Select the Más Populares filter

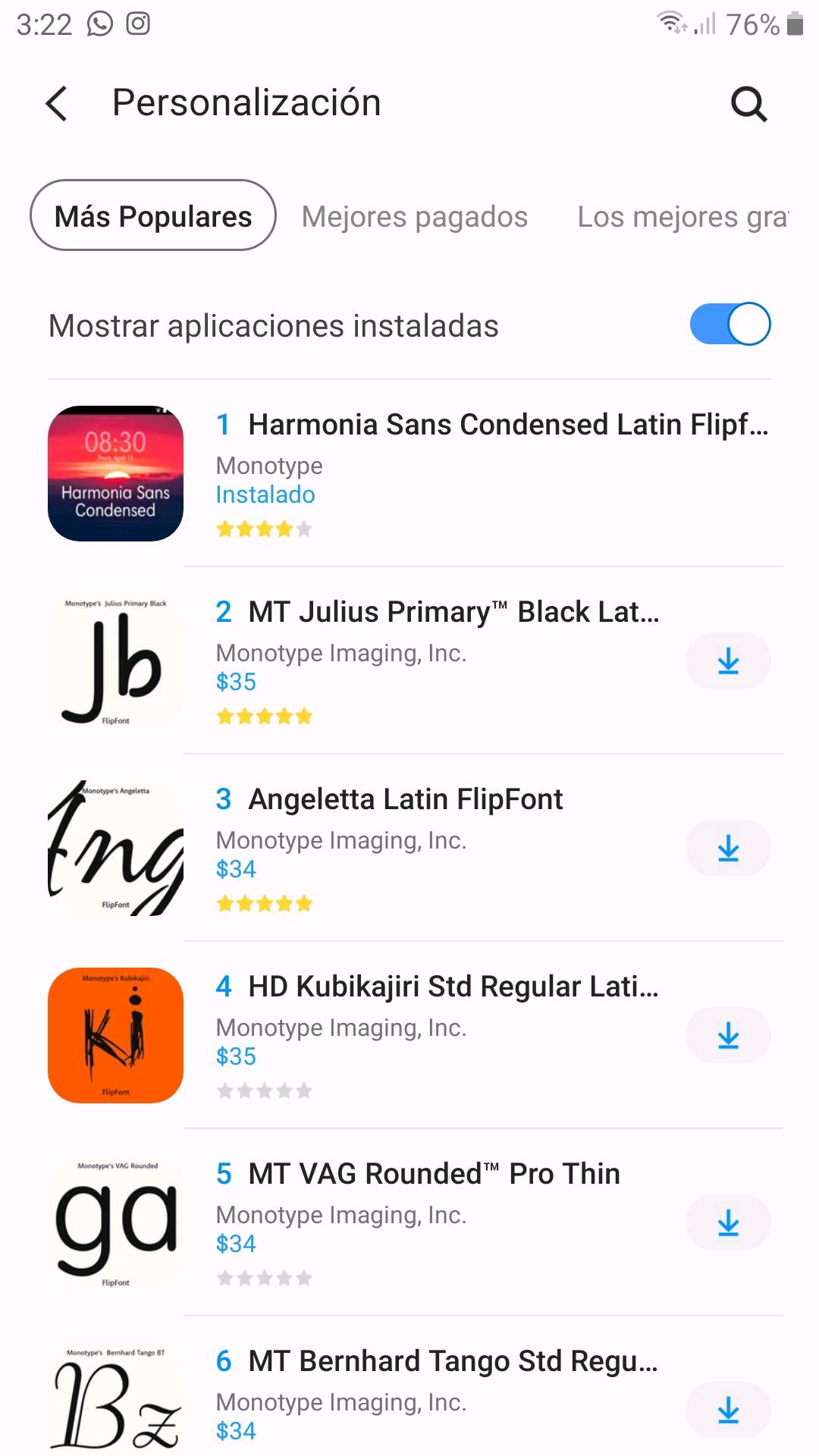point(152,216)
